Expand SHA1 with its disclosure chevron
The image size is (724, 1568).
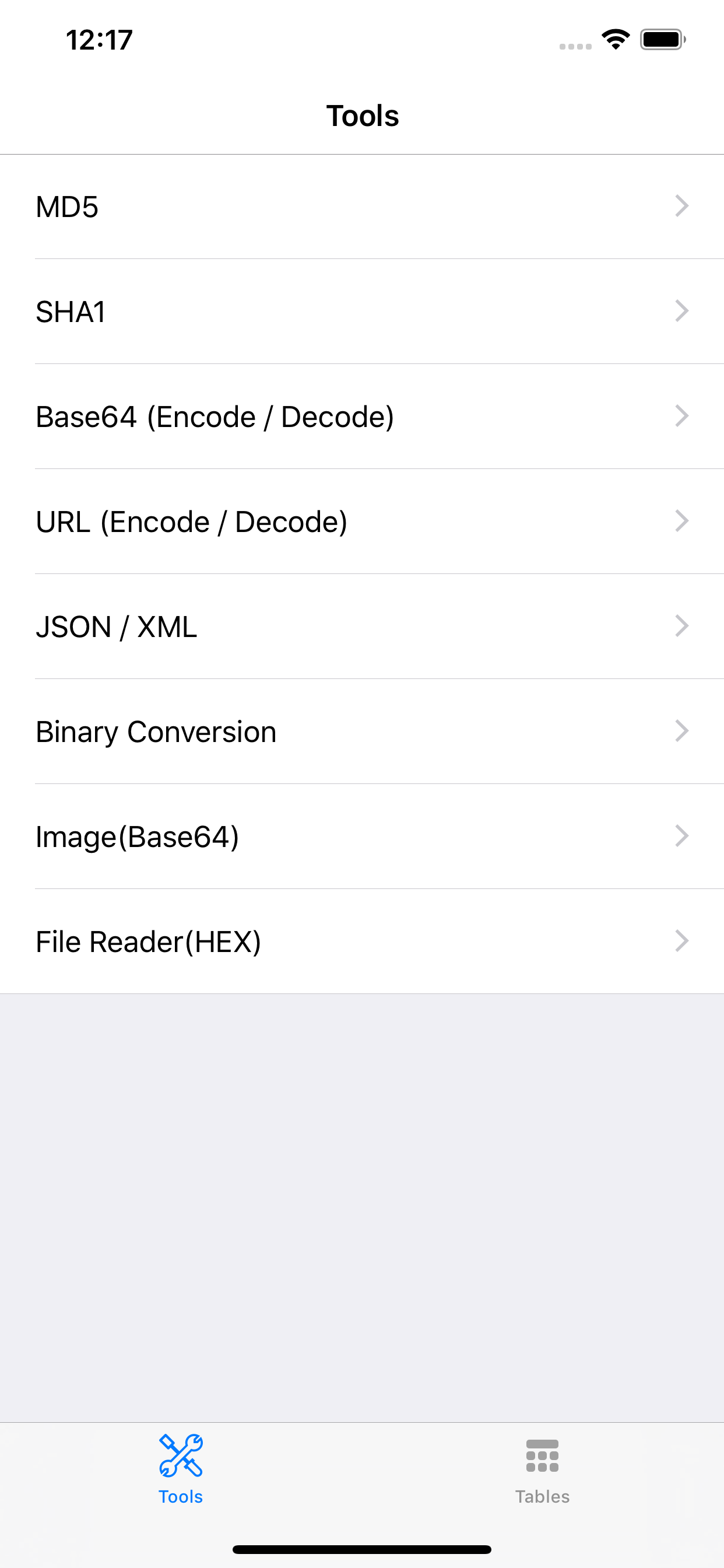[x=681, y=311]
